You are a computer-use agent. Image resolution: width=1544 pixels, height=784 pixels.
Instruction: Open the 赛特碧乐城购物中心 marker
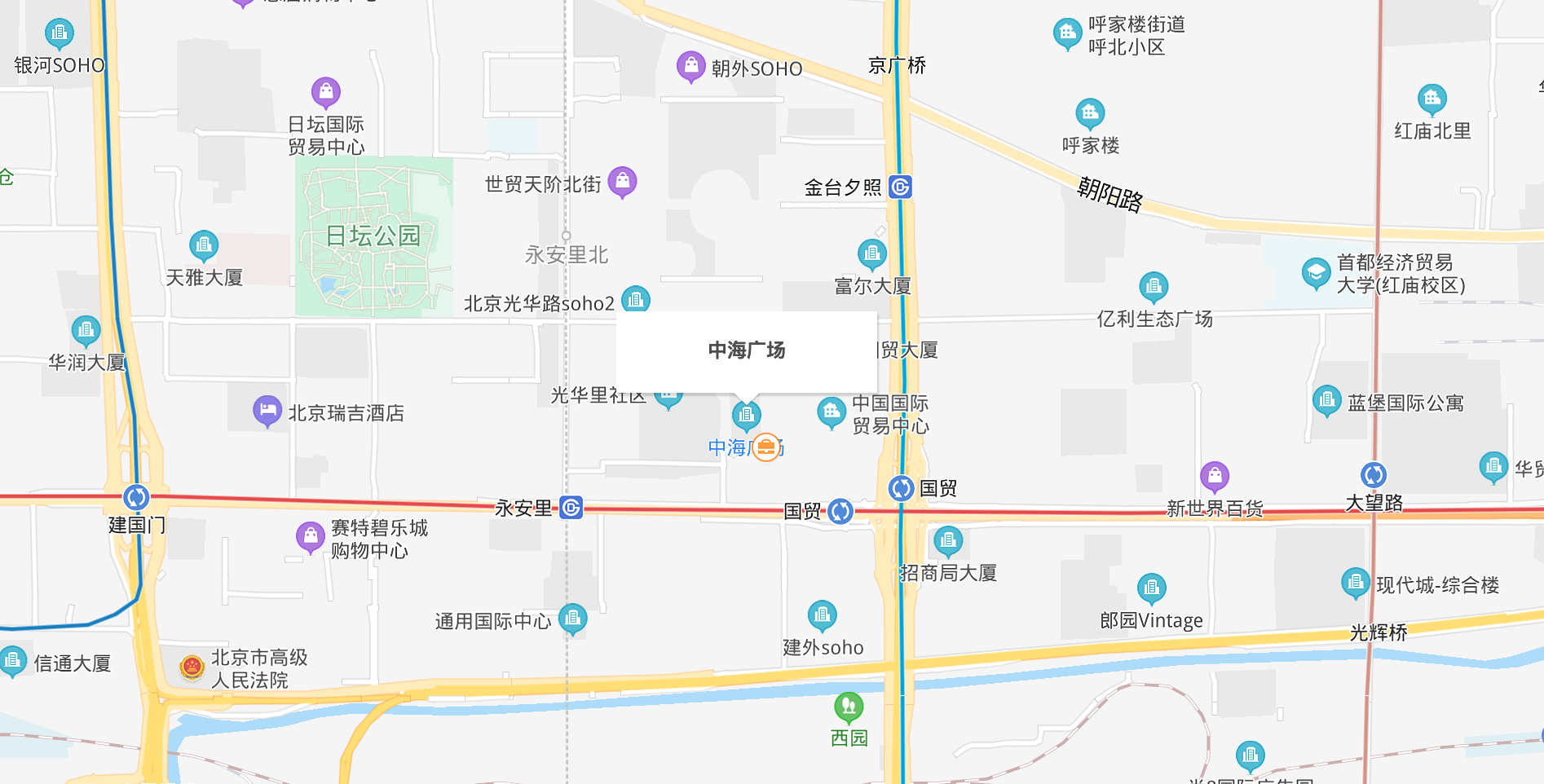click(310, 536)
